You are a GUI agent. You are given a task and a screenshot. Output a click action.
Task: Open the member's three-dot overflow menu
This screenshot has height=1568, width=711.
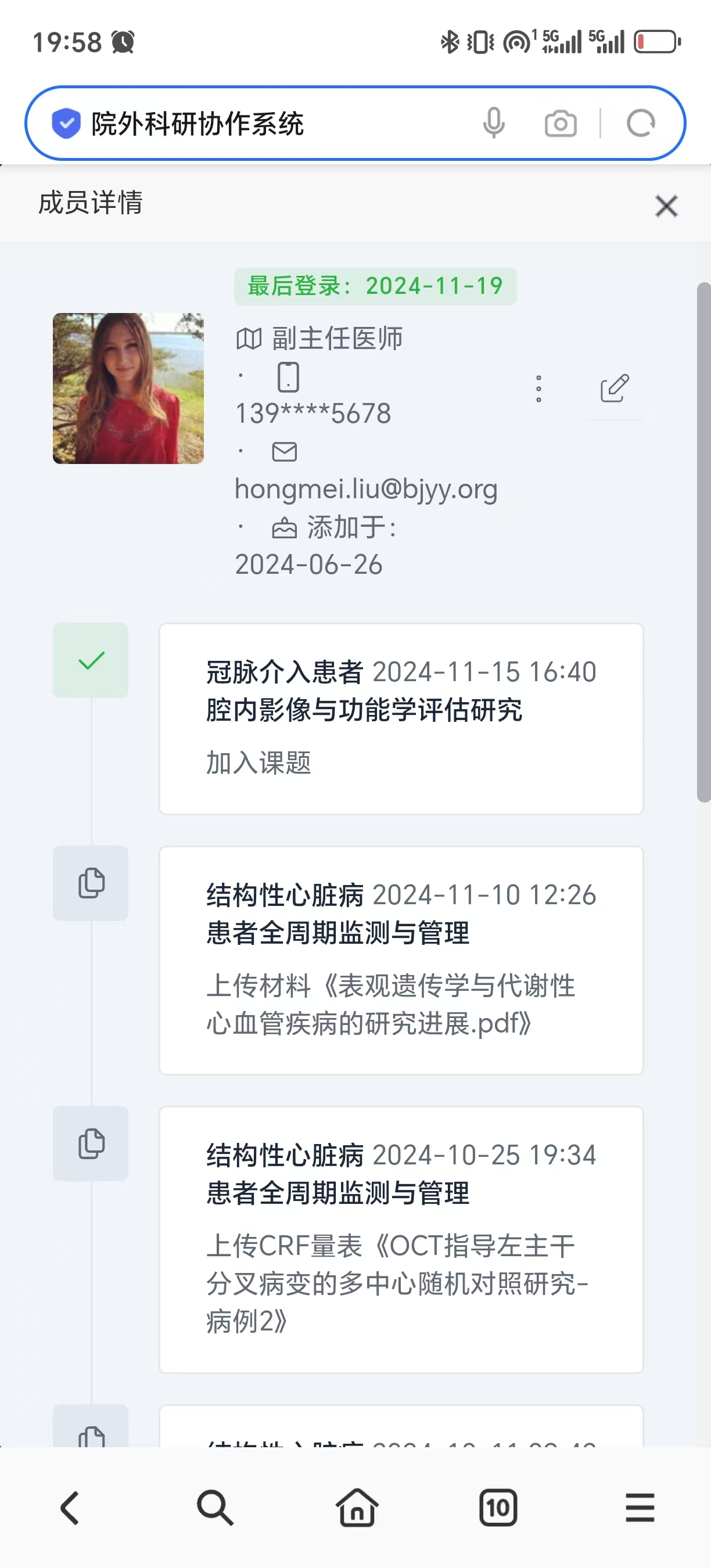[538, 389]
